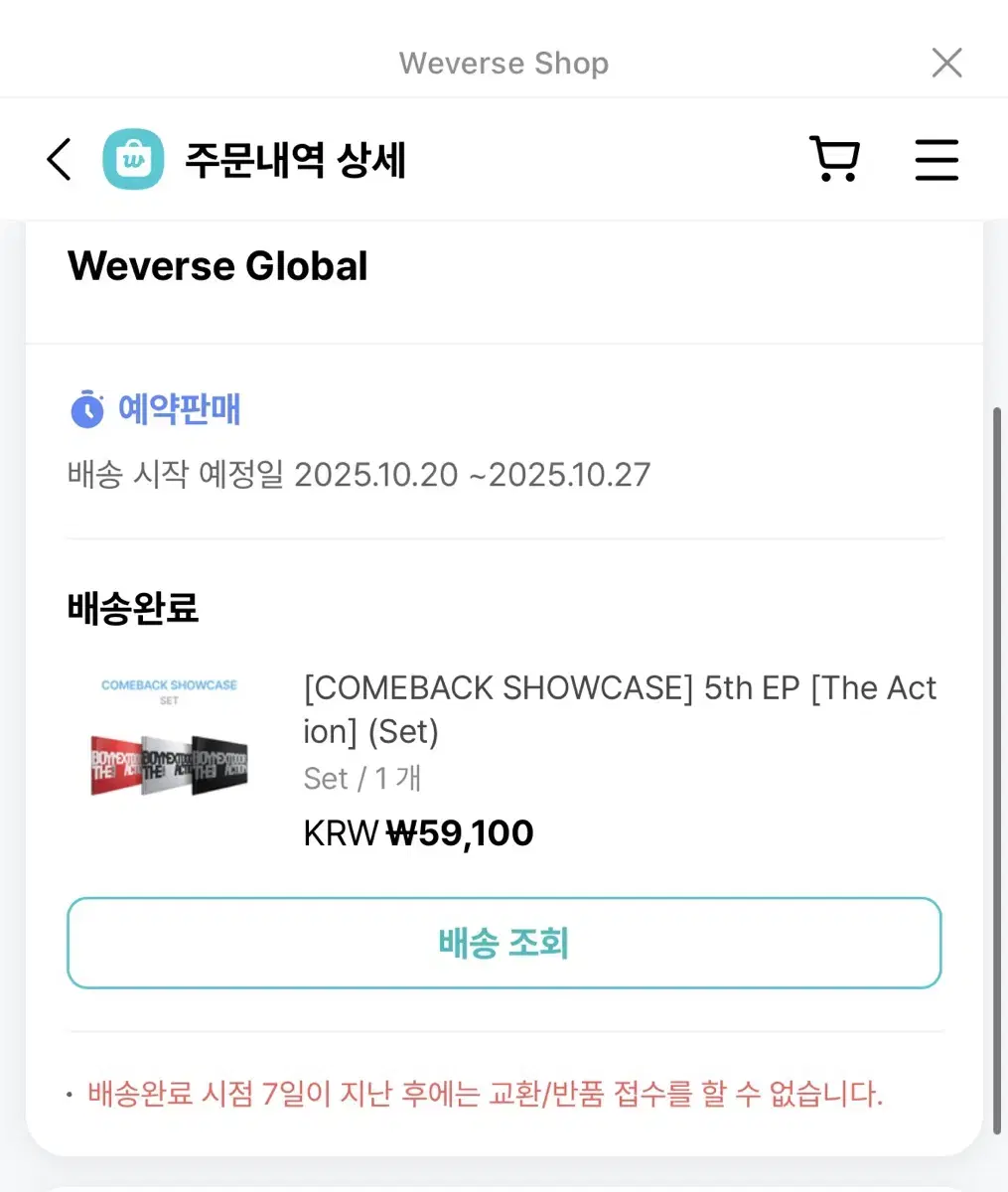The height and width of the screenshot is (1192, 1008).
Task: Close the Weverse Shop webview with the X
Action: coord(946,62)
